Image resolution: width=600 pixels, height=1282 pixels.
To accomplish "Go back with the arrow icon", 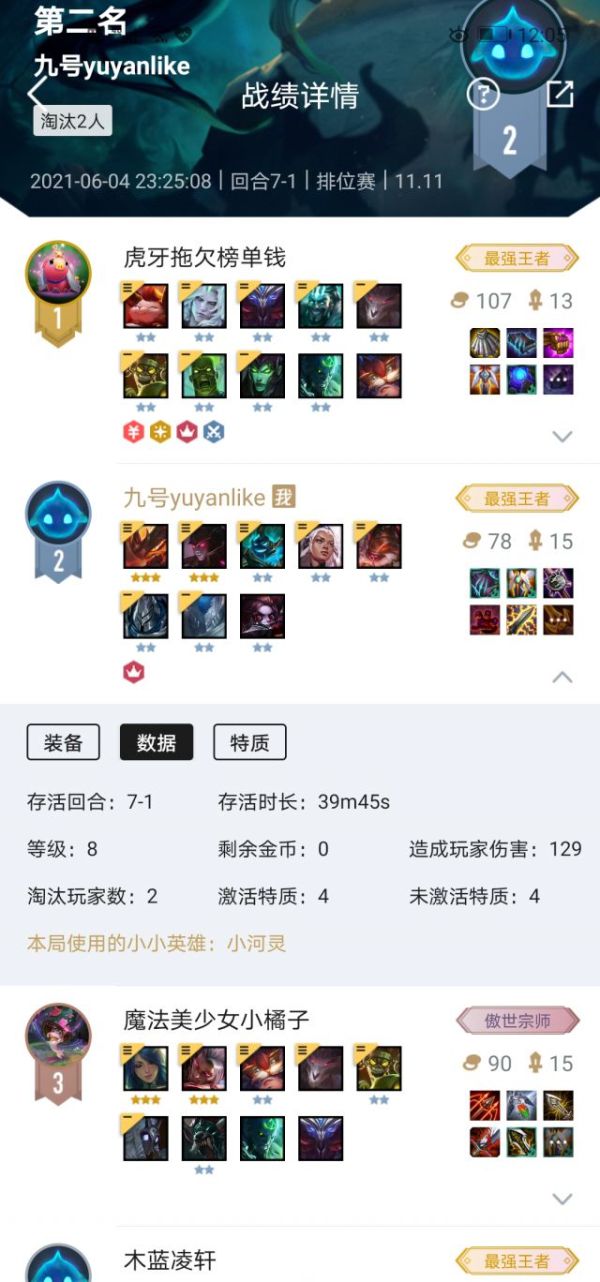I will tap(37, 94).
